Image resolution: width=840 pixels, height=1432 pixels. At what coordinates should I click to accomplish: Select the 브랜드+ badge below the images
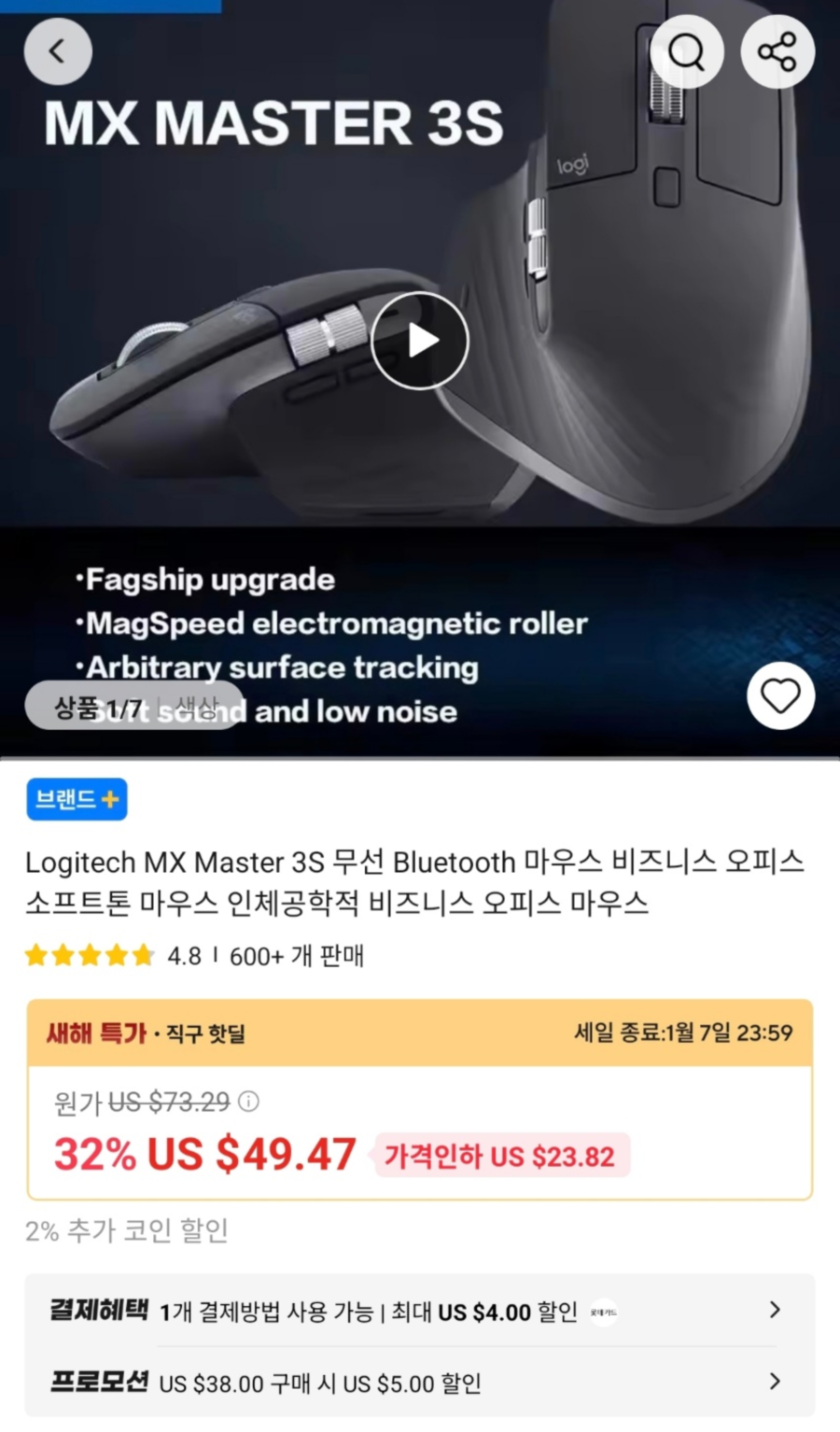76,799
